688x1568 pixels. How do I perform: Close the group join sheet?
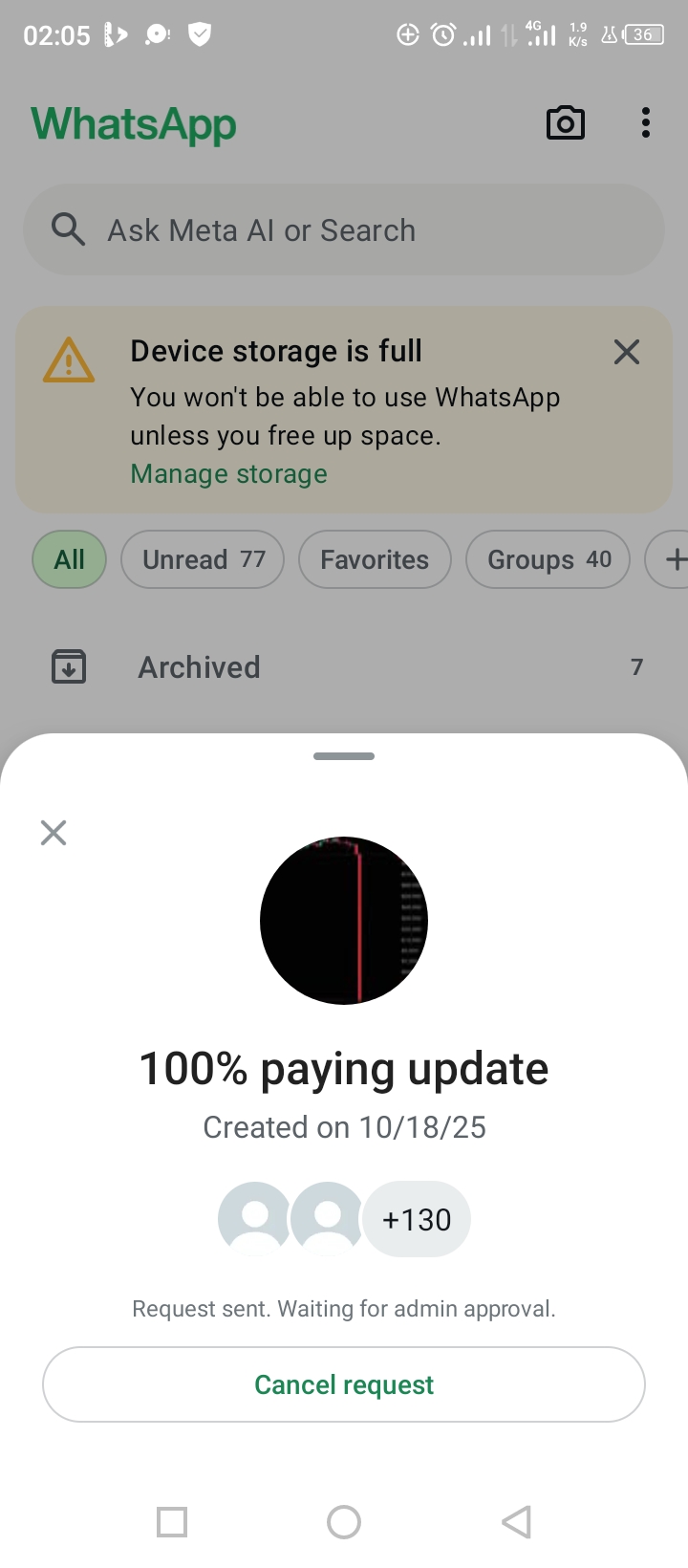pyautogui.click(x=54, y=833)
